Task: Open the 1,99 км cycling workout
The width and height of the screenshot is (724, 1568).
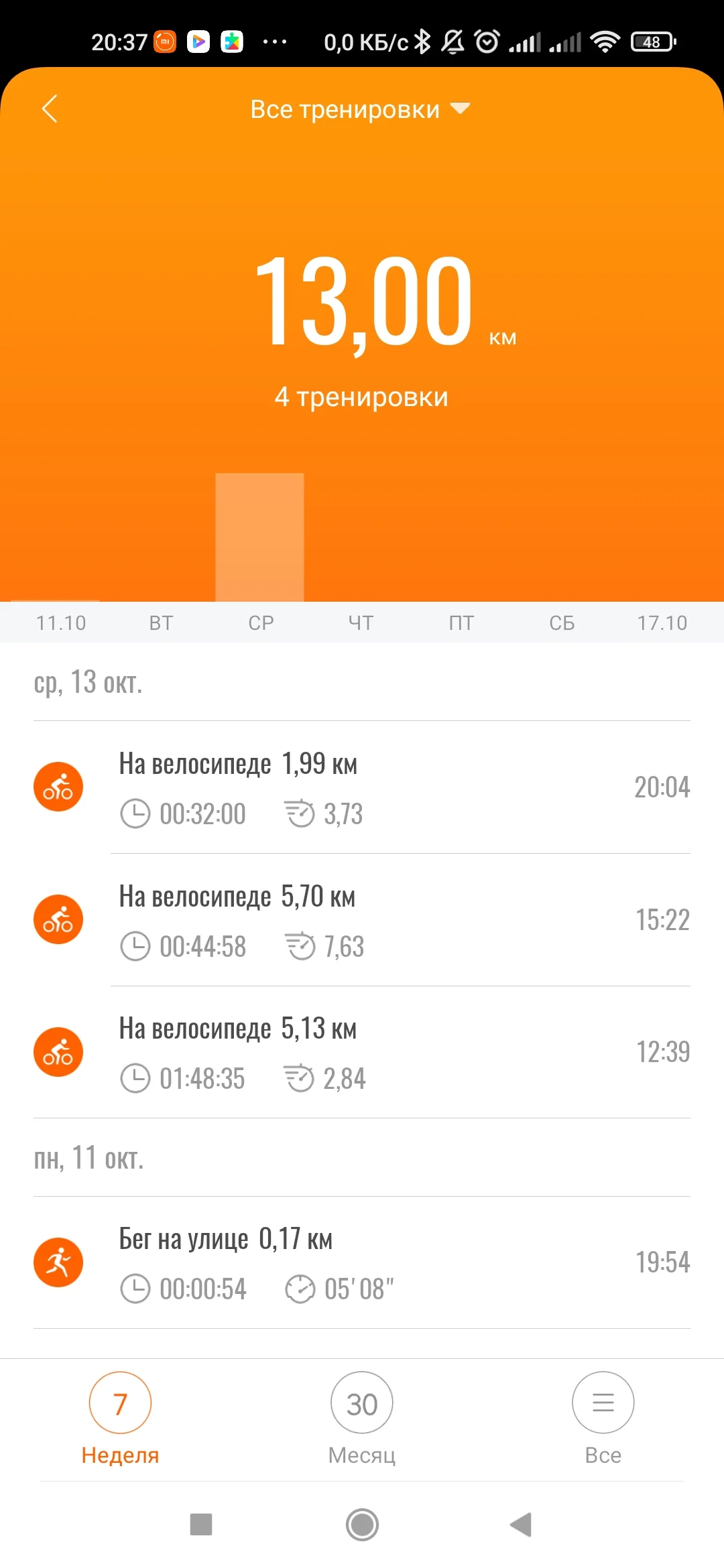Action: click(362, 787)
